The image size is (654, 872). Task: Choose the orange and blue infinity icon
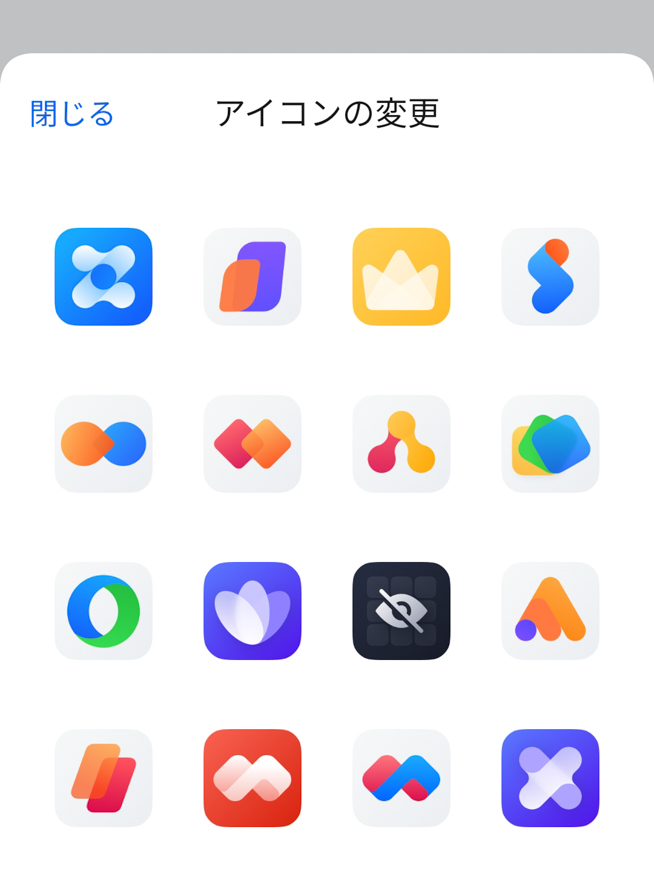[103, 444]
